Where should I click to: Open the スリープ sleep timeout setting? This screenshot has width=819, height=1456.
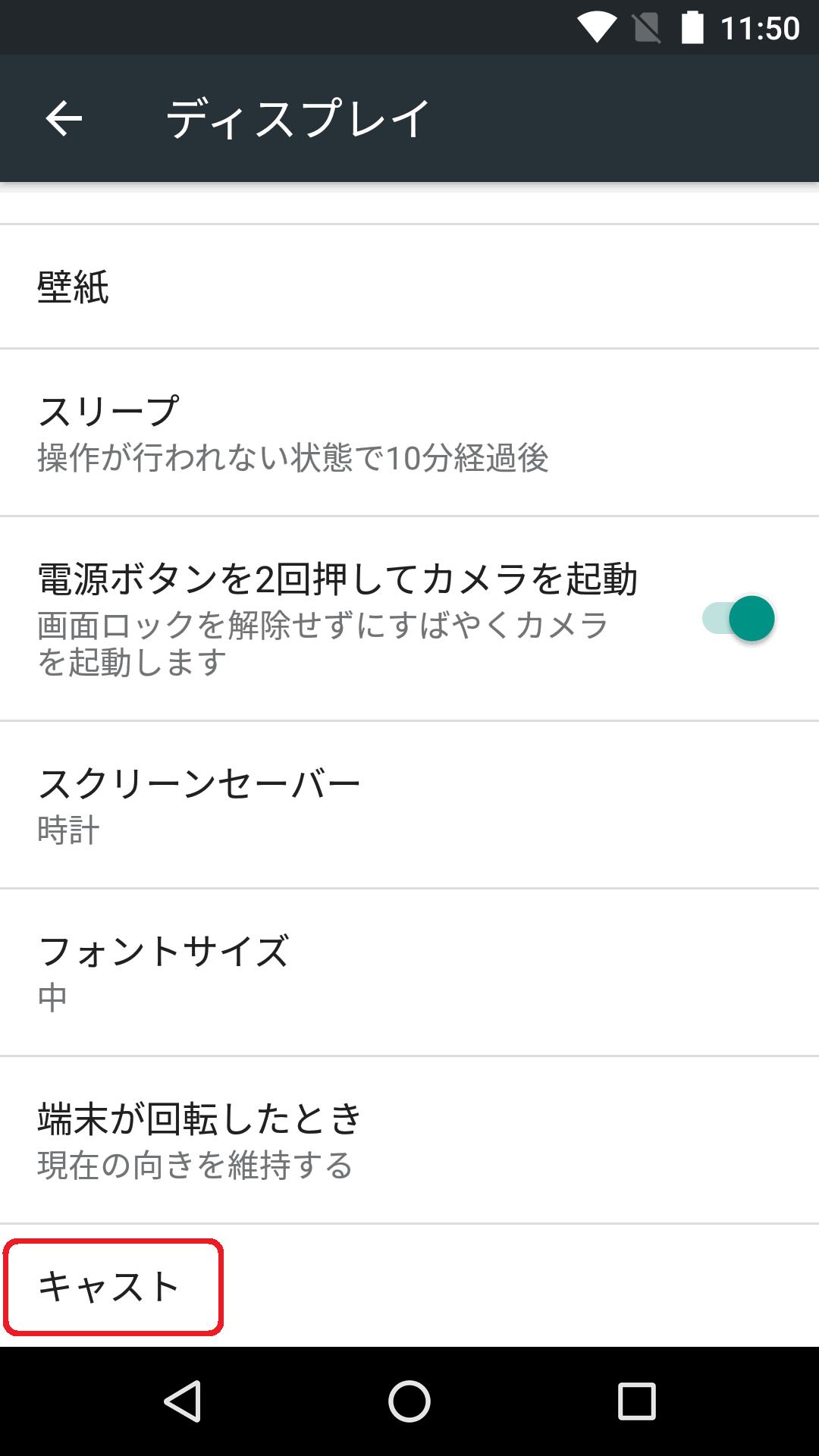[409, 433]
